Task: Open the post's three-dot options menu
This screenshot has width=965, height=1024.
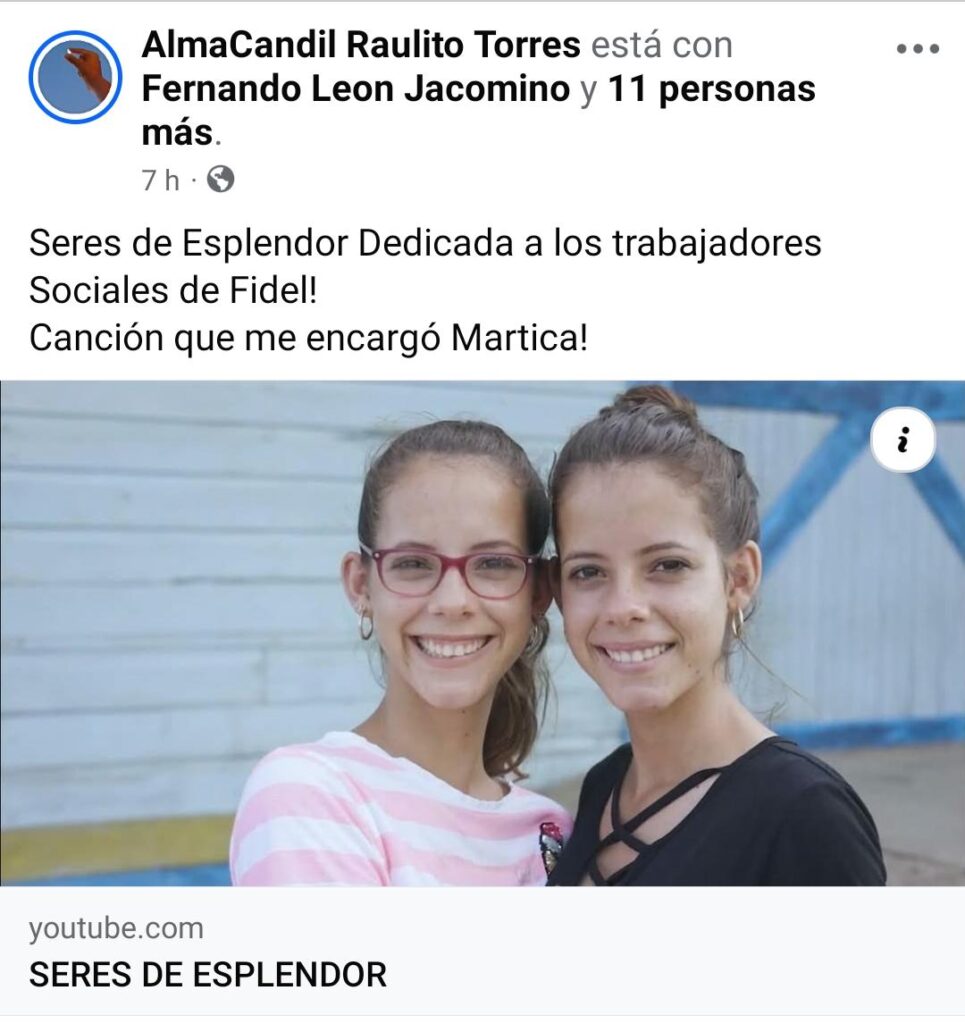Action: [x=917, y=49]
